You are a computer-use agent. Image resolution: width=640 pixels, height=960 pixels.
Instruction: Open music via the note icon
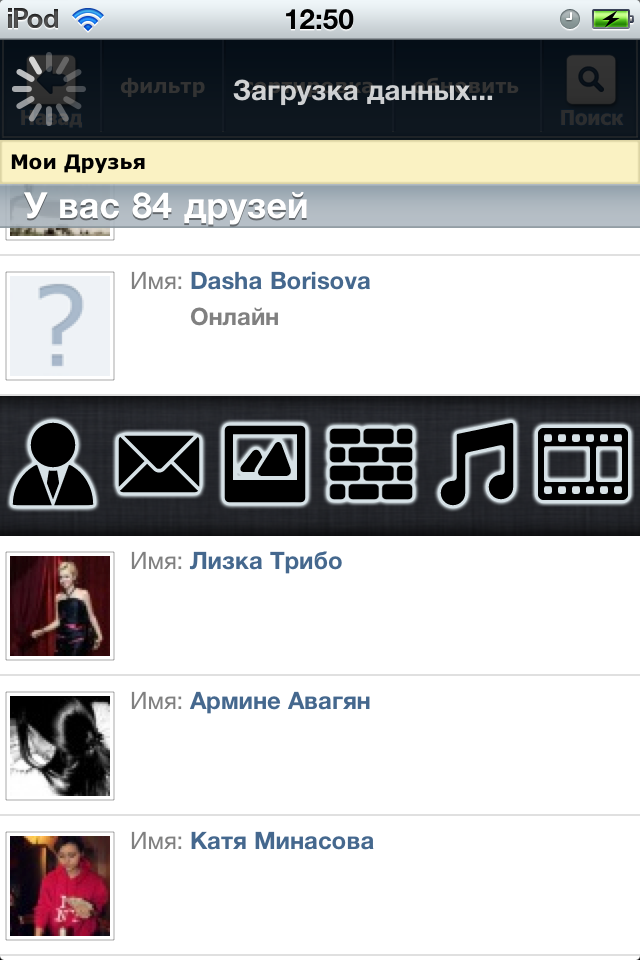click(477, 464)
